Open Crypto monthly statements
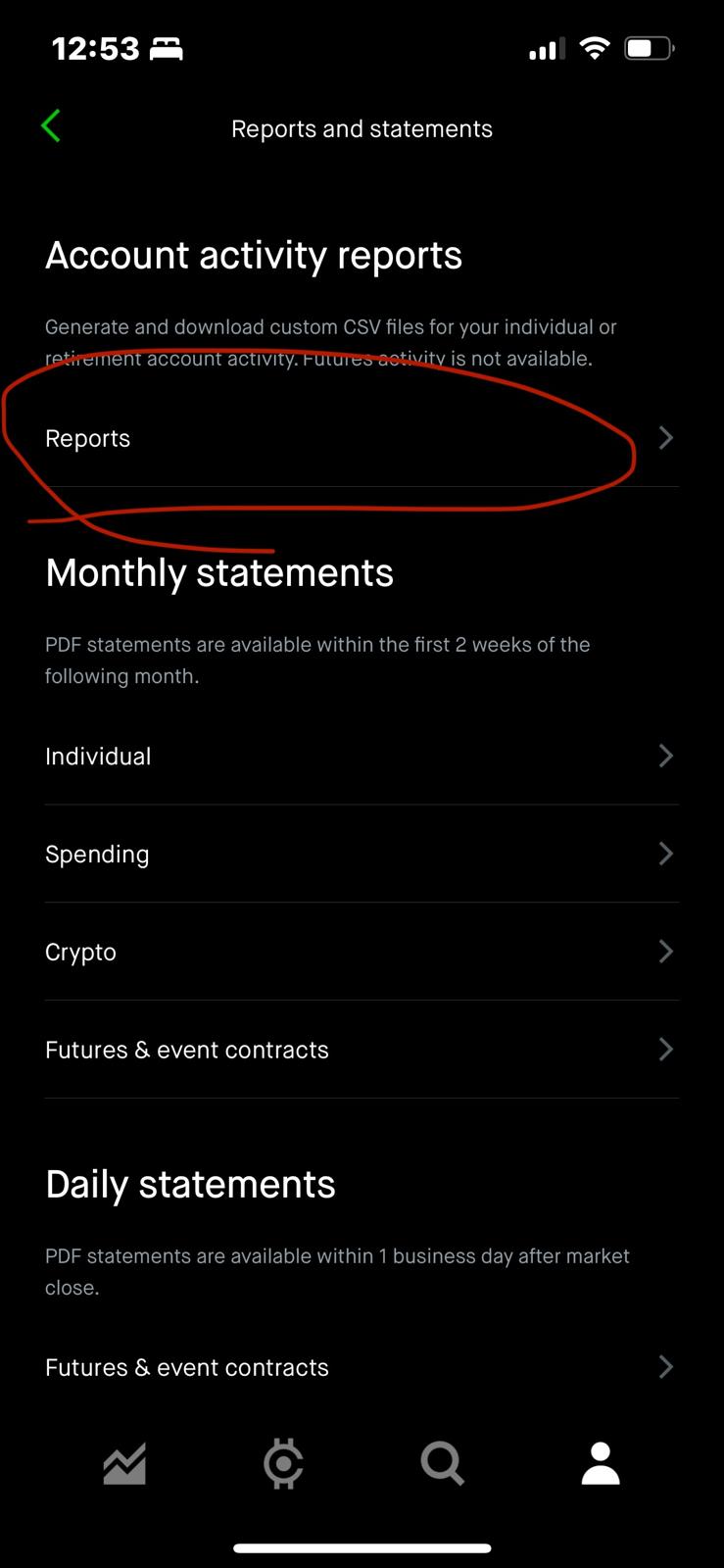 (x=361, y=952)
